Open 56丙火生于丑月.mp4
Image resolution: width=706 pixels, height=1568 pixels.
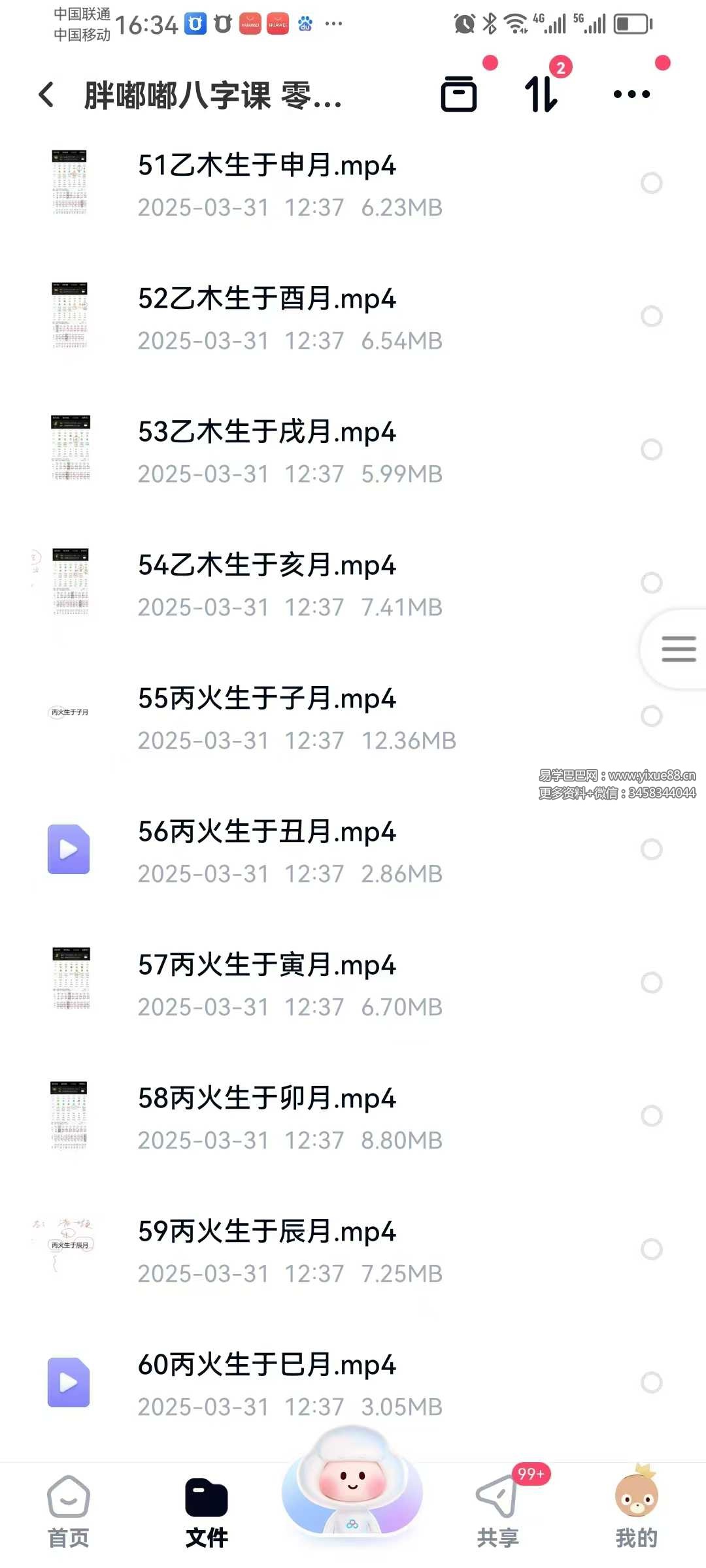point(353,851)
